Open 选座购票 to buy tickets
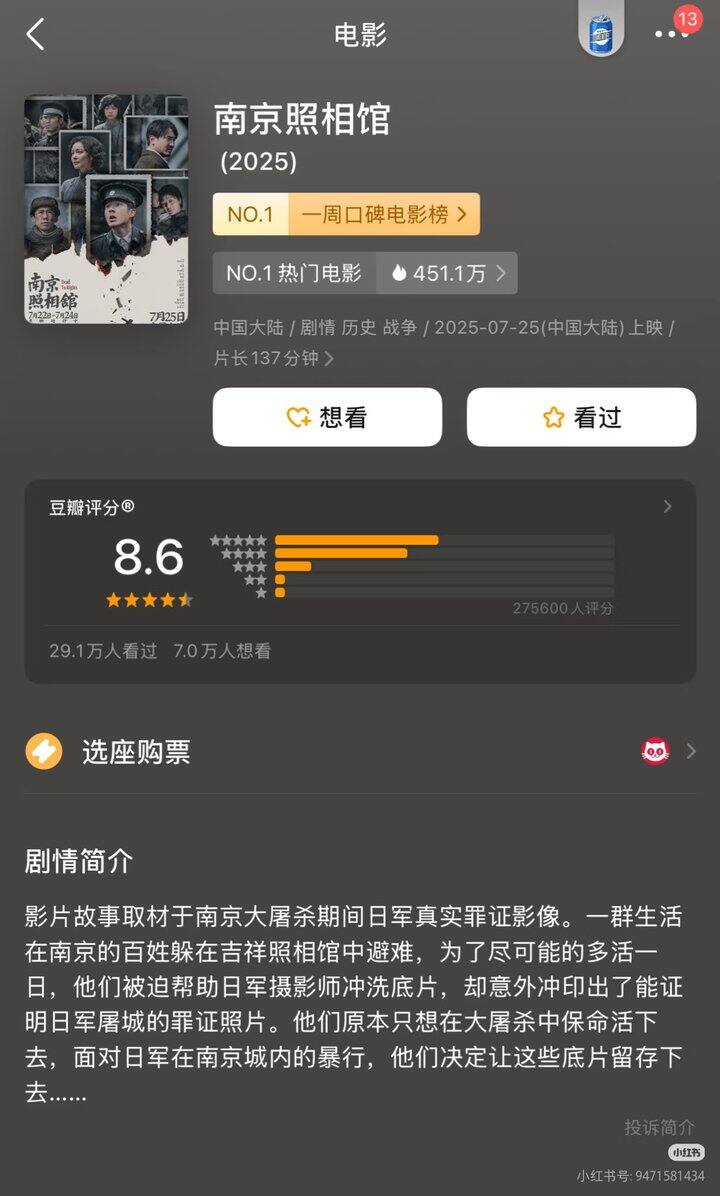Image resolution: width=720 pixels, height=1196 pixels. tap(360, 752)
